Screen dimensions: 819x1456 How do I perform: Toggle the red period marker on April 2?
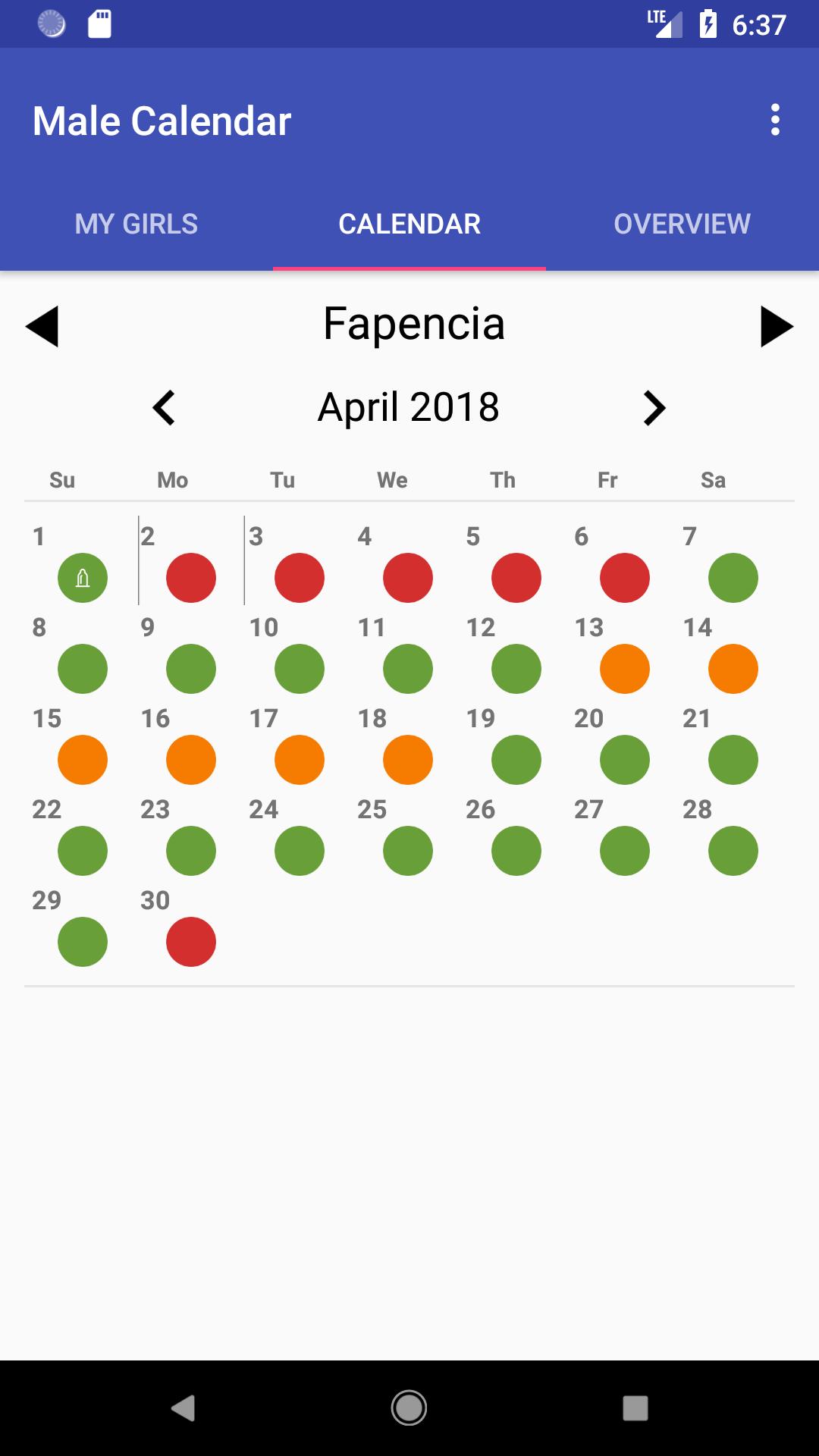click(x=190, y=577)
